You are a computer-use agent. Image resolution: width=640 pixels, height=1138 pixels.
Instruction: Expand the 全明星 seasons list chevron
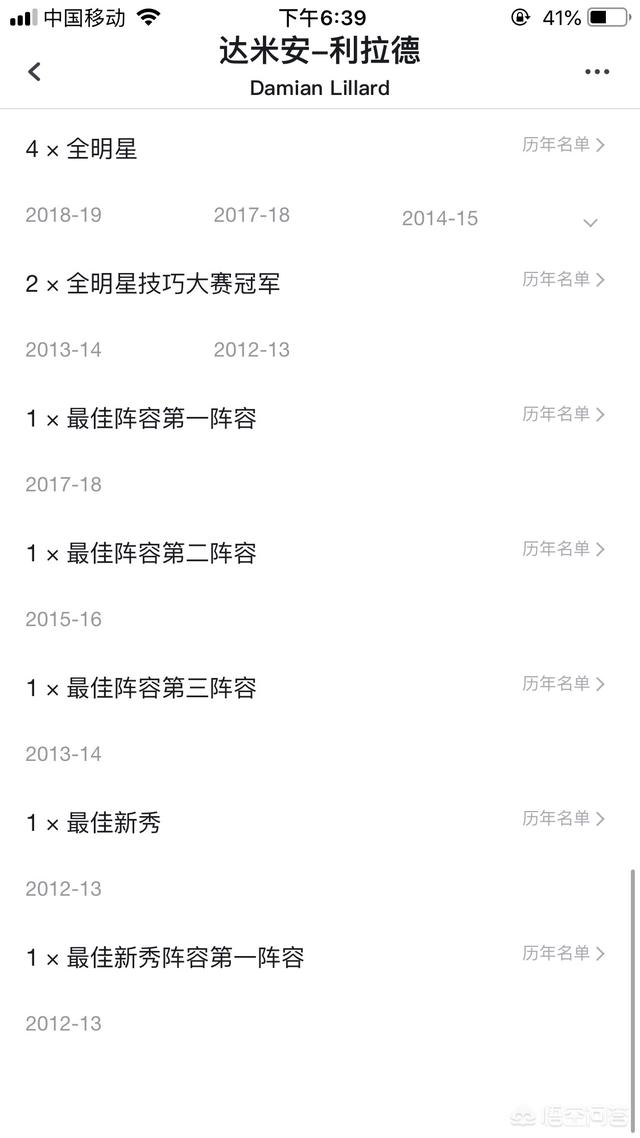tap(591, 222)
